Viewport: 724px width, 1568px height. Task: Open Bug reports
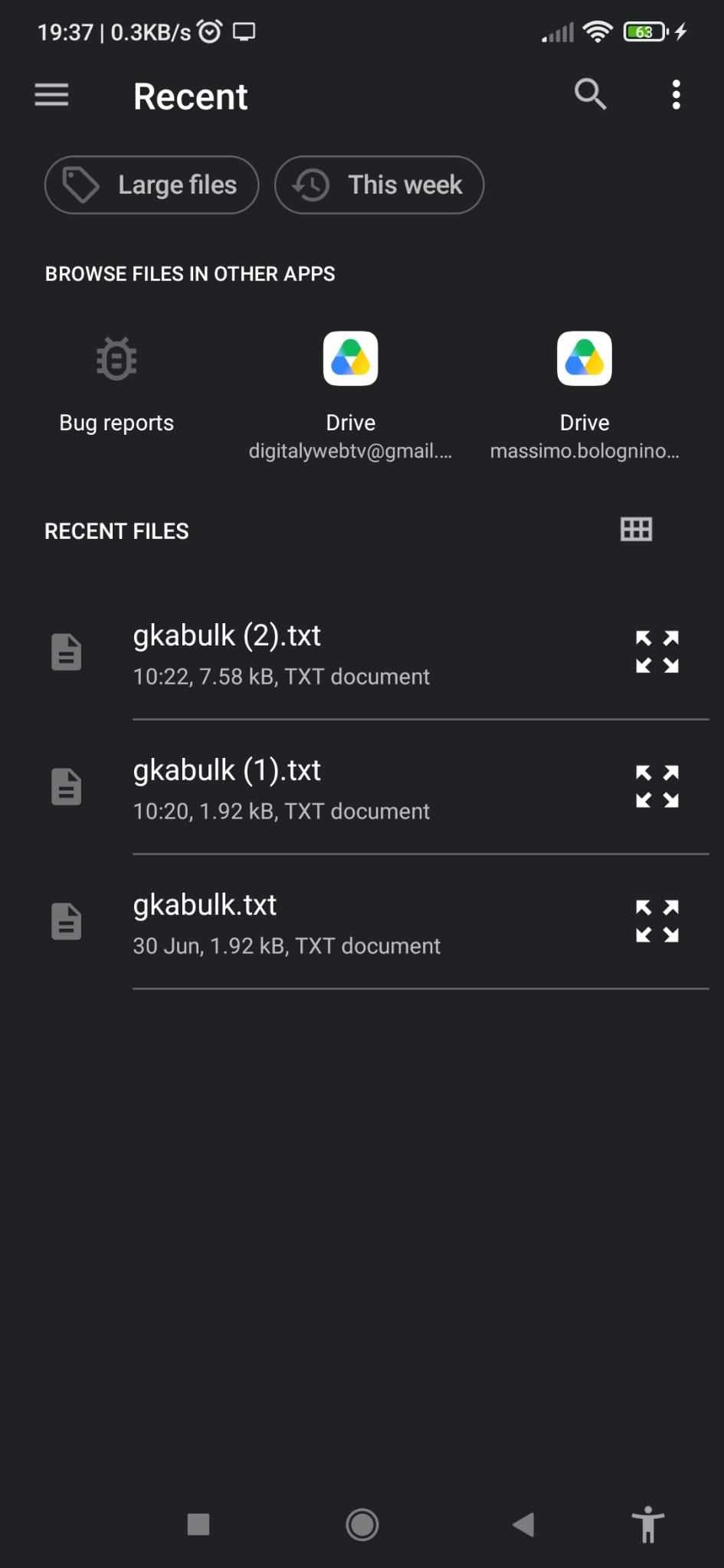116,383
